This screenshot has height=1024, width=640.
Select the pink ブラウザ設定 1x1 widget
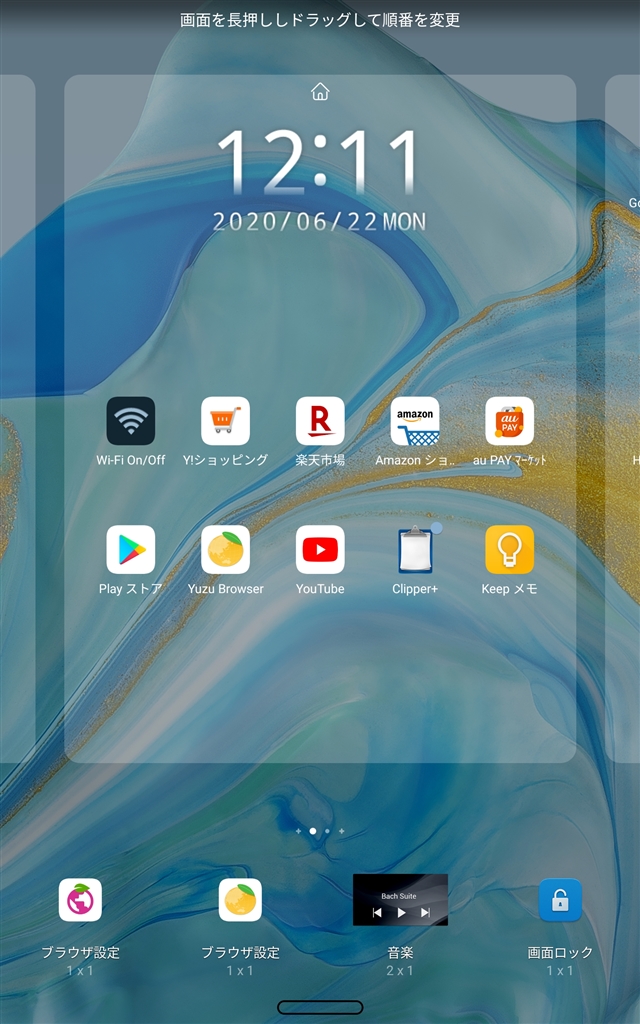80,900
